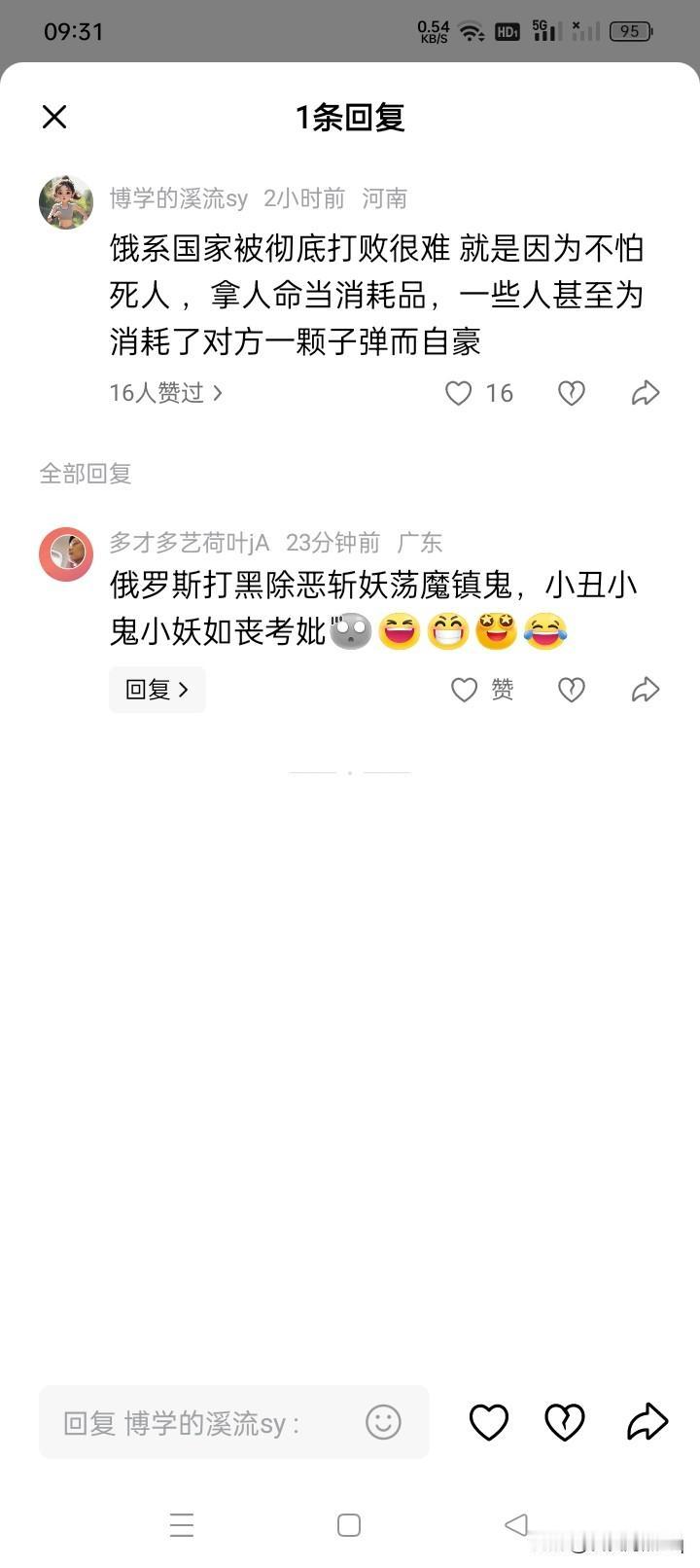Close the reply panel with the X
700x1568 pixels.
coord(53,117)
